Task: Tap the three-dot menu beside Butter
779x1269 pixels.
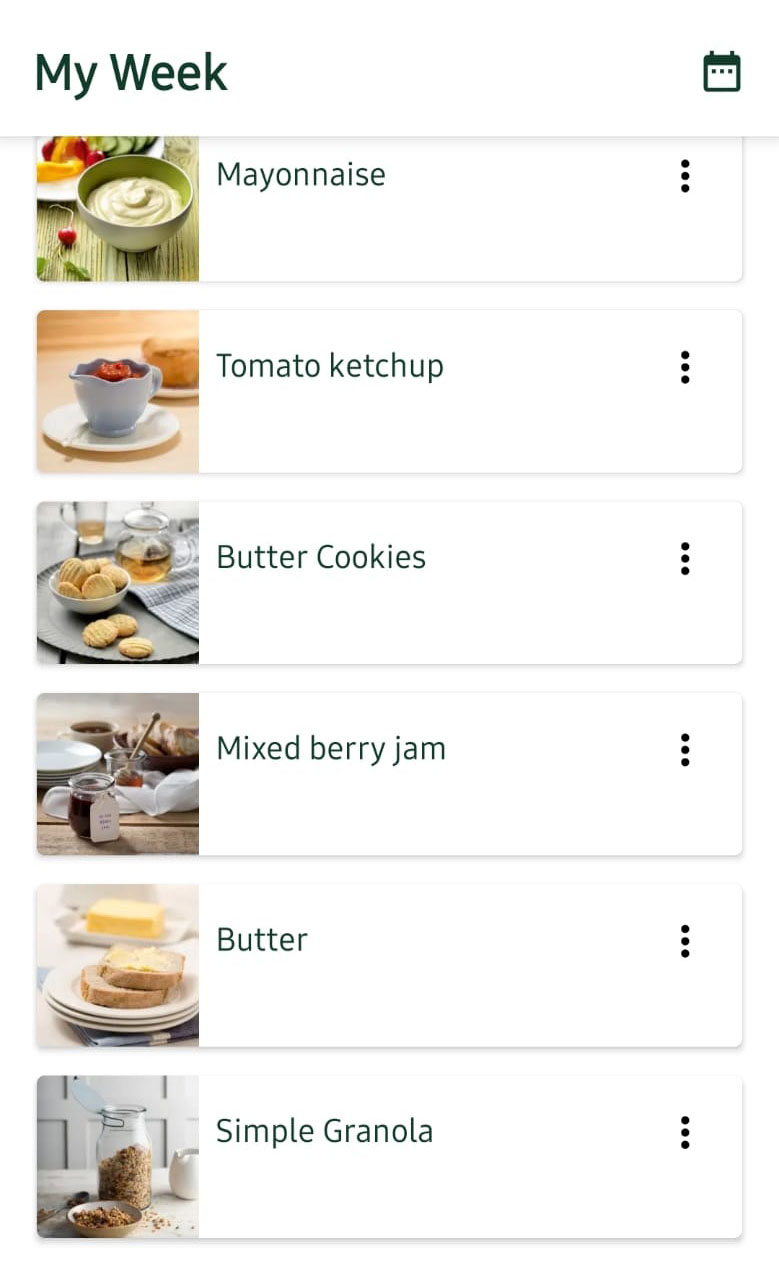Action: [685, 940]
